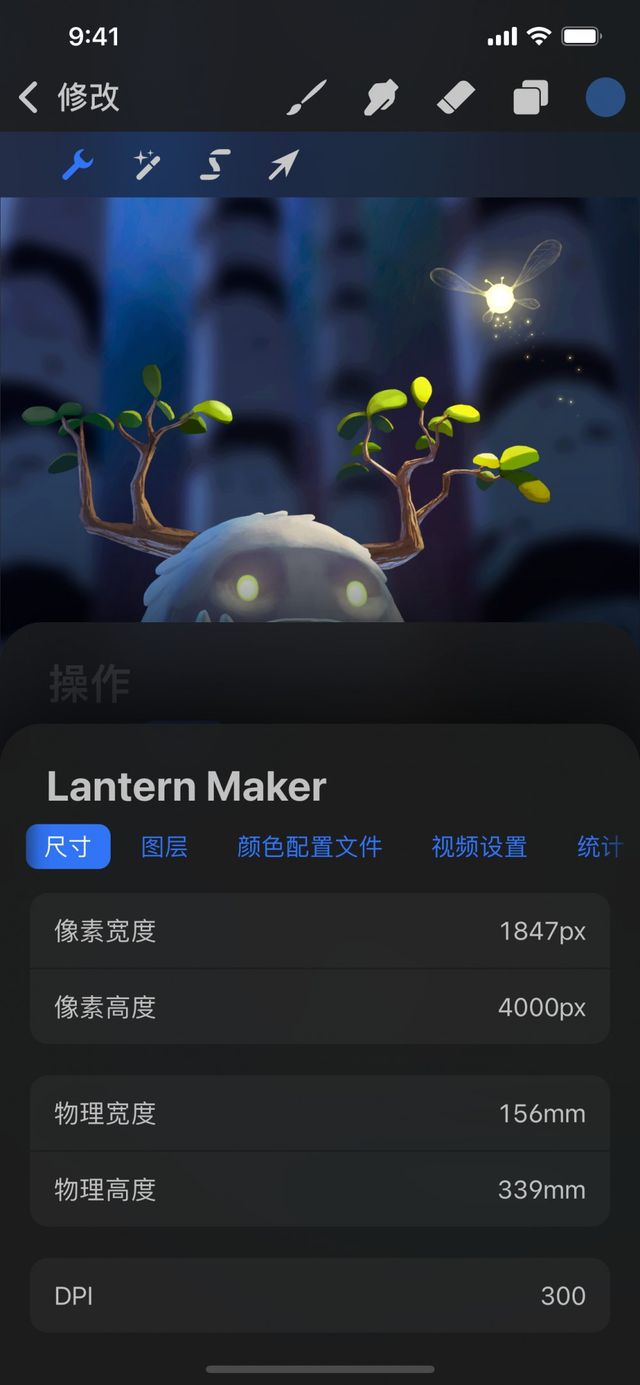Switch to the 尺寸 tab
640x1385 pixels.
pos(68,847)
